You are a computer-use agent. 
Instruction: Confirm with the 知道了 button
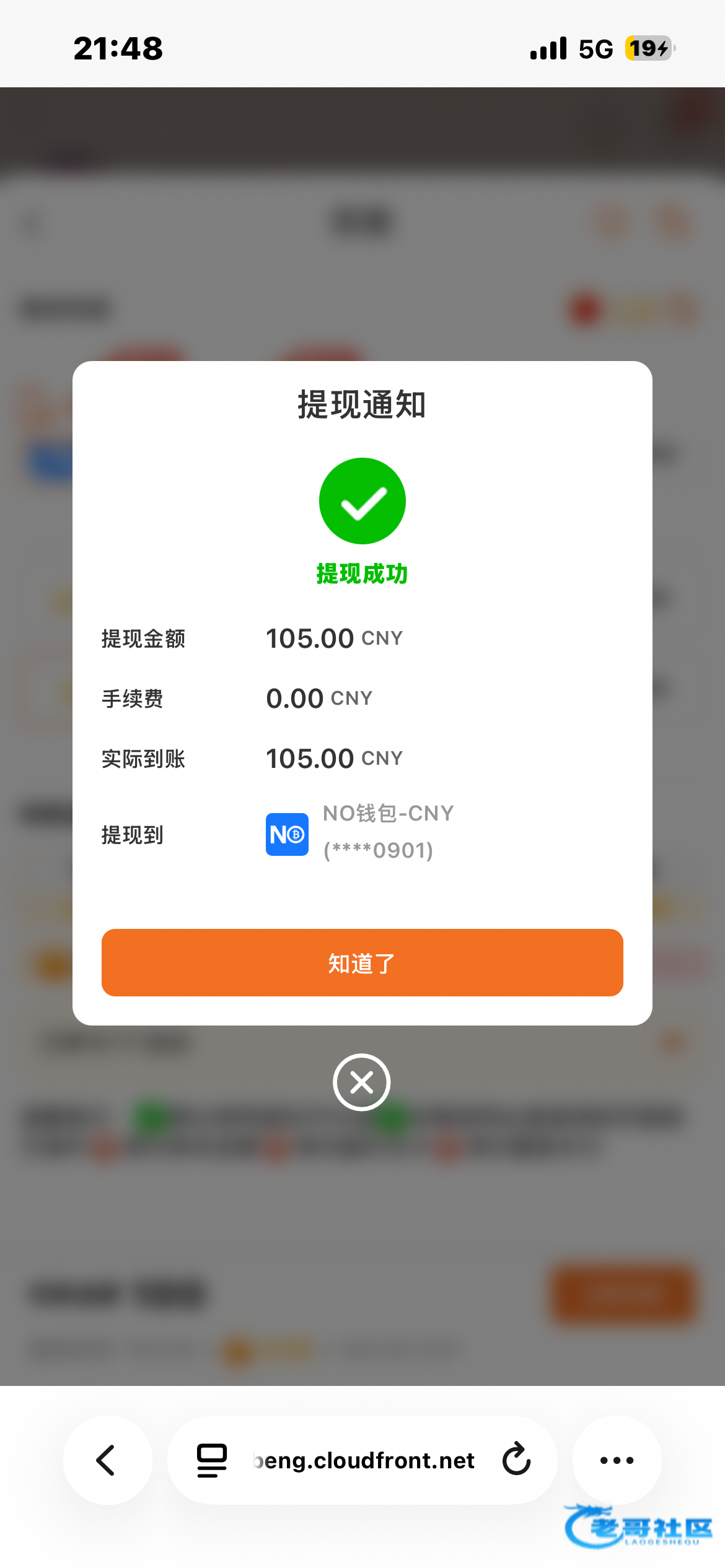pos(362,962)
